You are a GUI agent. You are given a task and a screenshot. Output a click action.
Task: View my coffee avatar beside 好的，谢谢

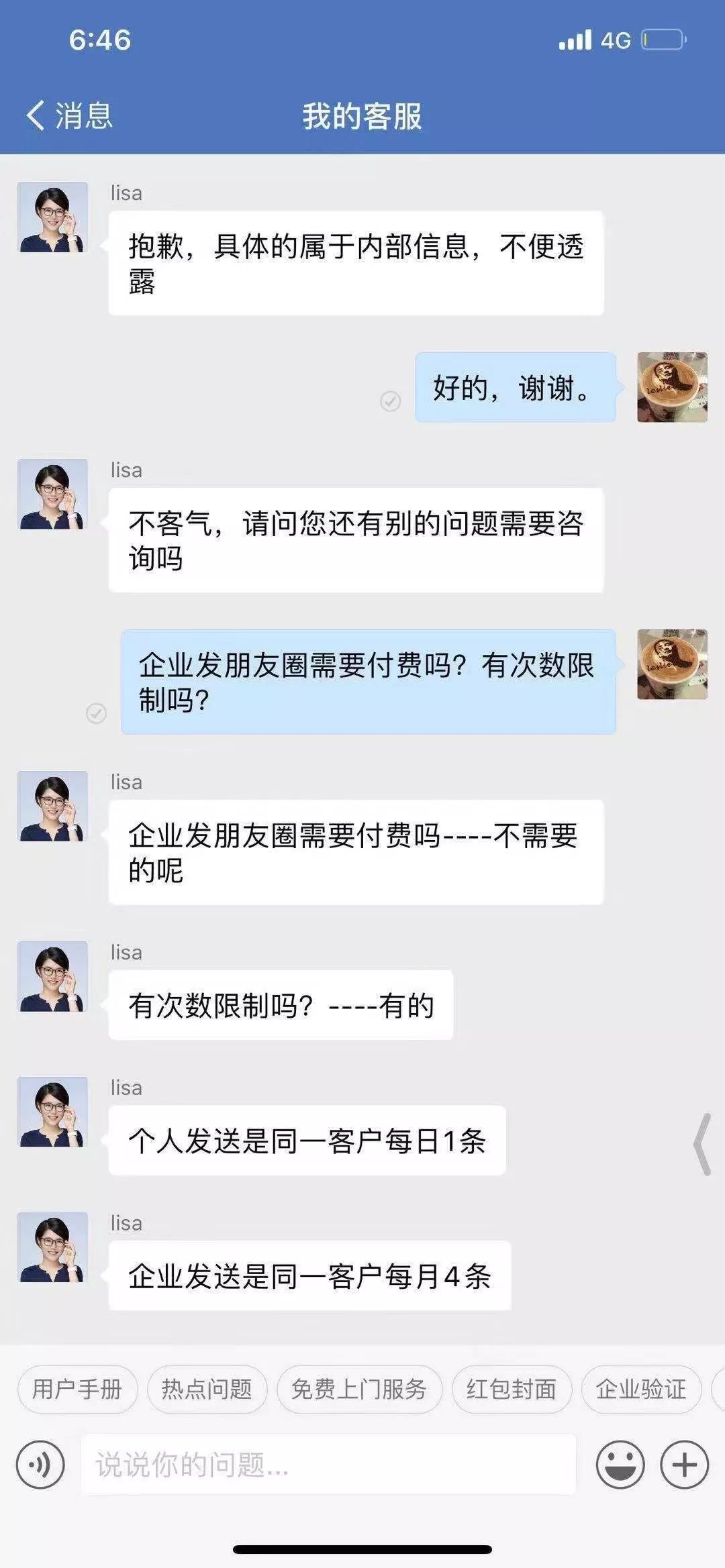coord(672,387)
